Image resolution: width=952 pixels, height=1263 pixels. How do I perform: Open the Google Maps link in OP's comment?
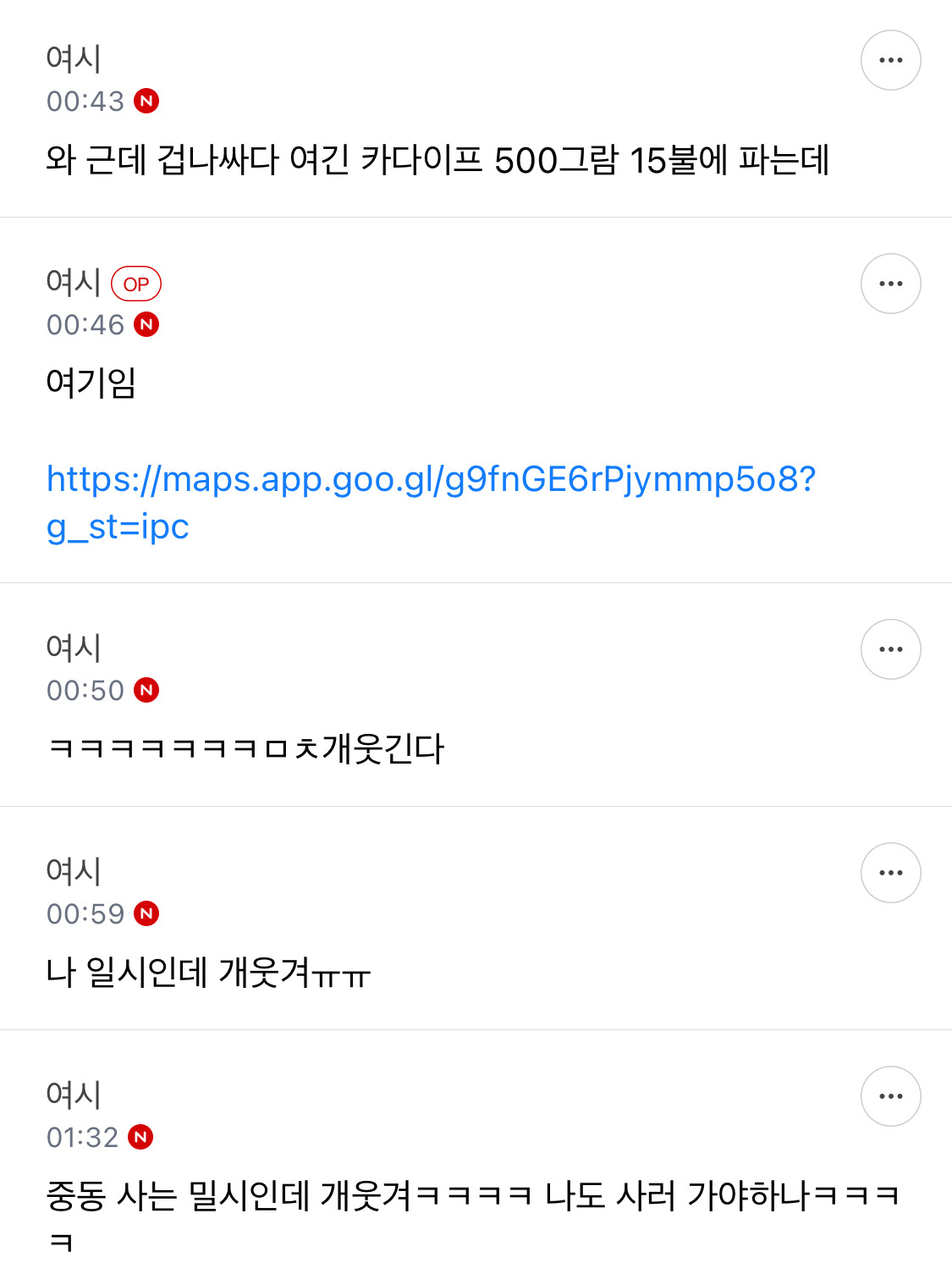[430, 480]
